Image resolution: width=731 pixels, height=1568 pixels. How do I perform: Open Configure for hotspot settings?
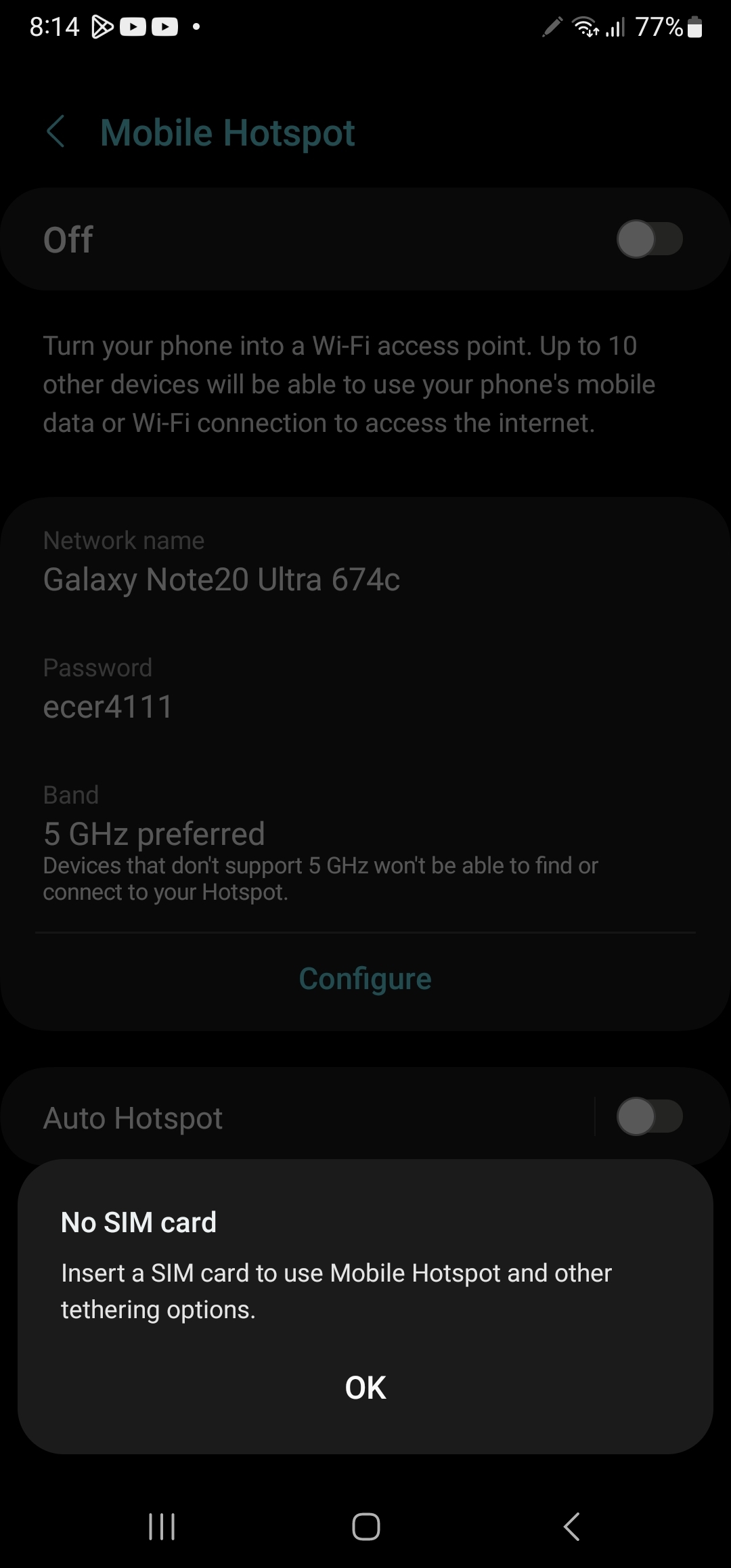tap(365, 978)
